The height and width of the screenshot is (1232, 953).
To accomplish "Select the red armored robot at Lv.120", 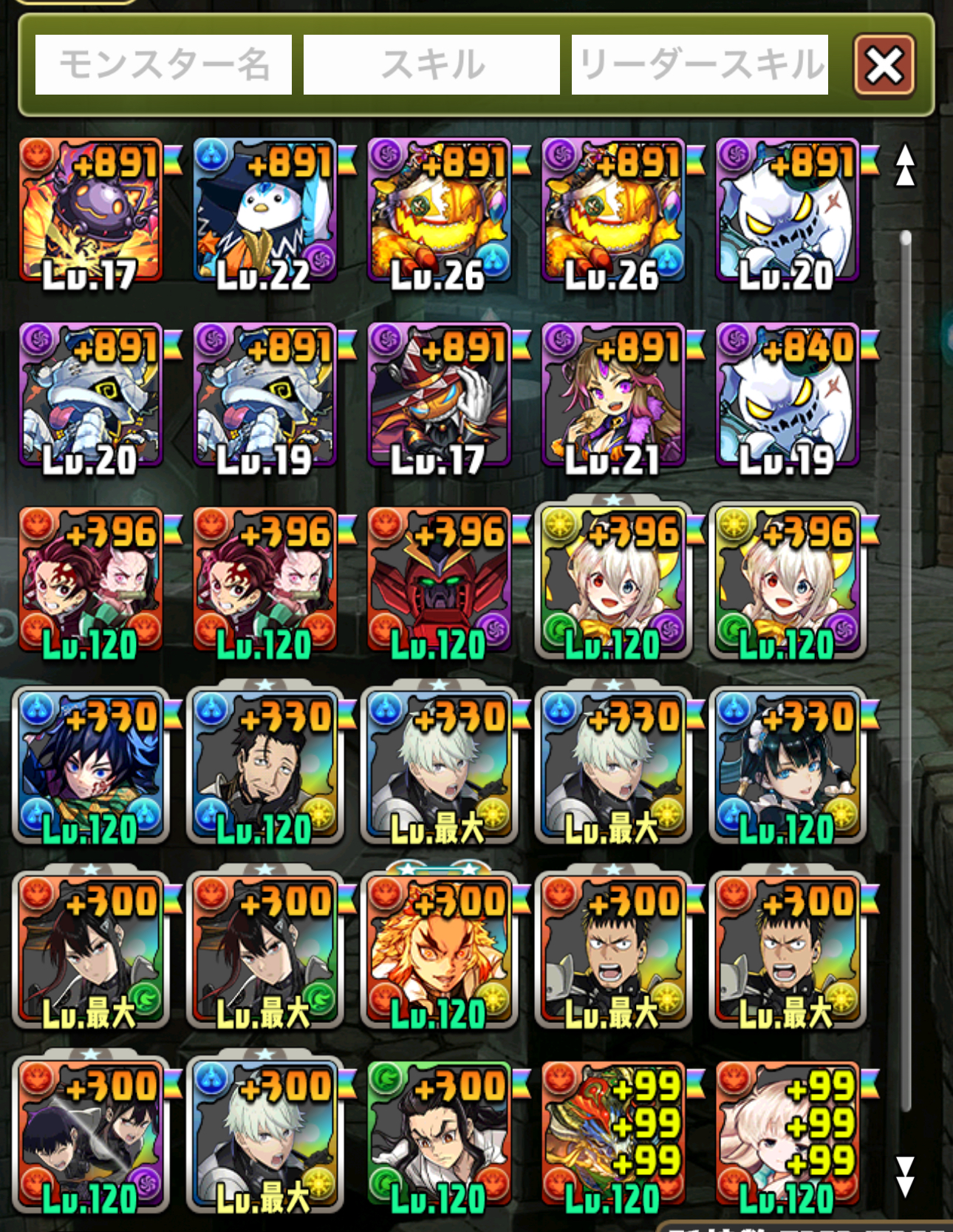I will (439, 581).
